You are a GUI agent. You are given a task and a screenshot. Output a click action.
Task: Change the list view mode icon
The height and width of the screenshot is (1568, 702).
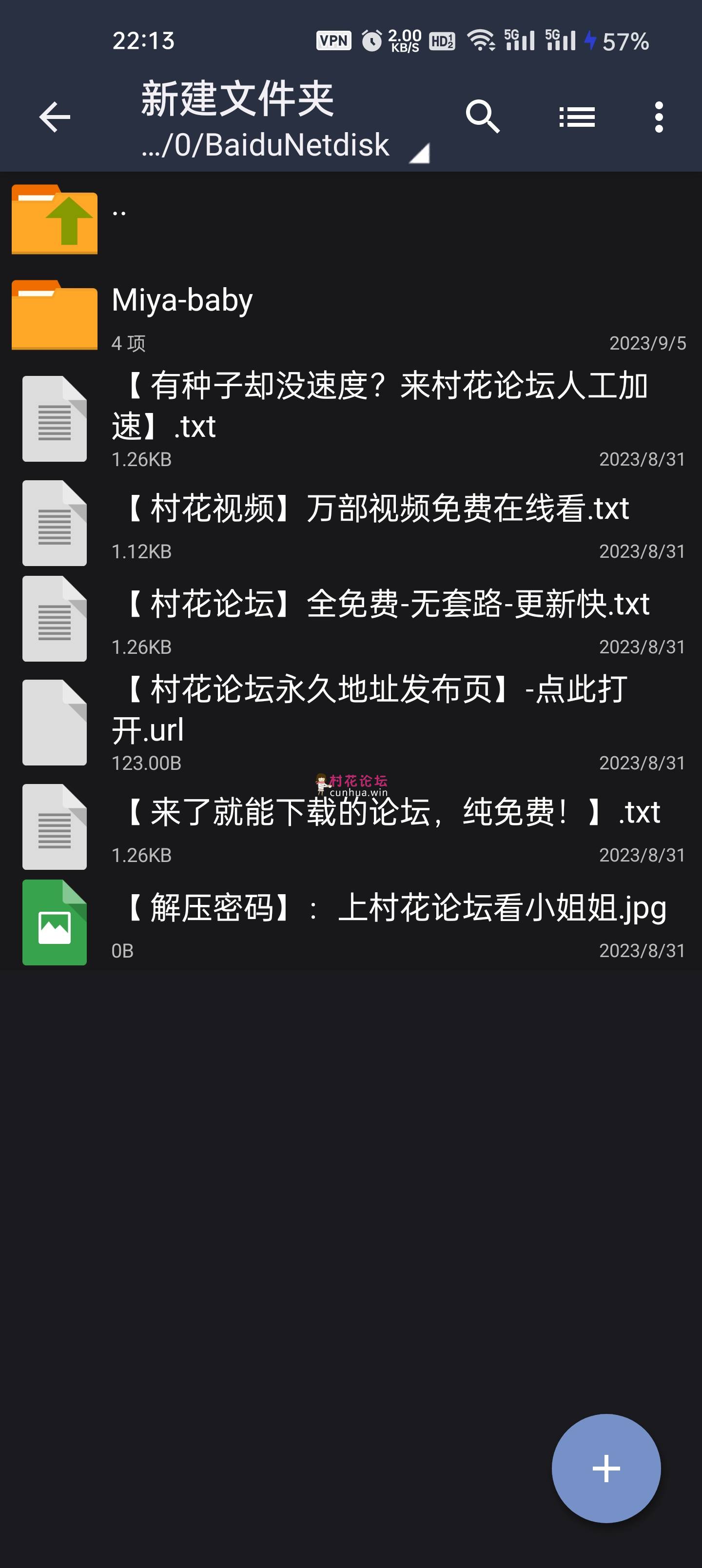point(577,116)
